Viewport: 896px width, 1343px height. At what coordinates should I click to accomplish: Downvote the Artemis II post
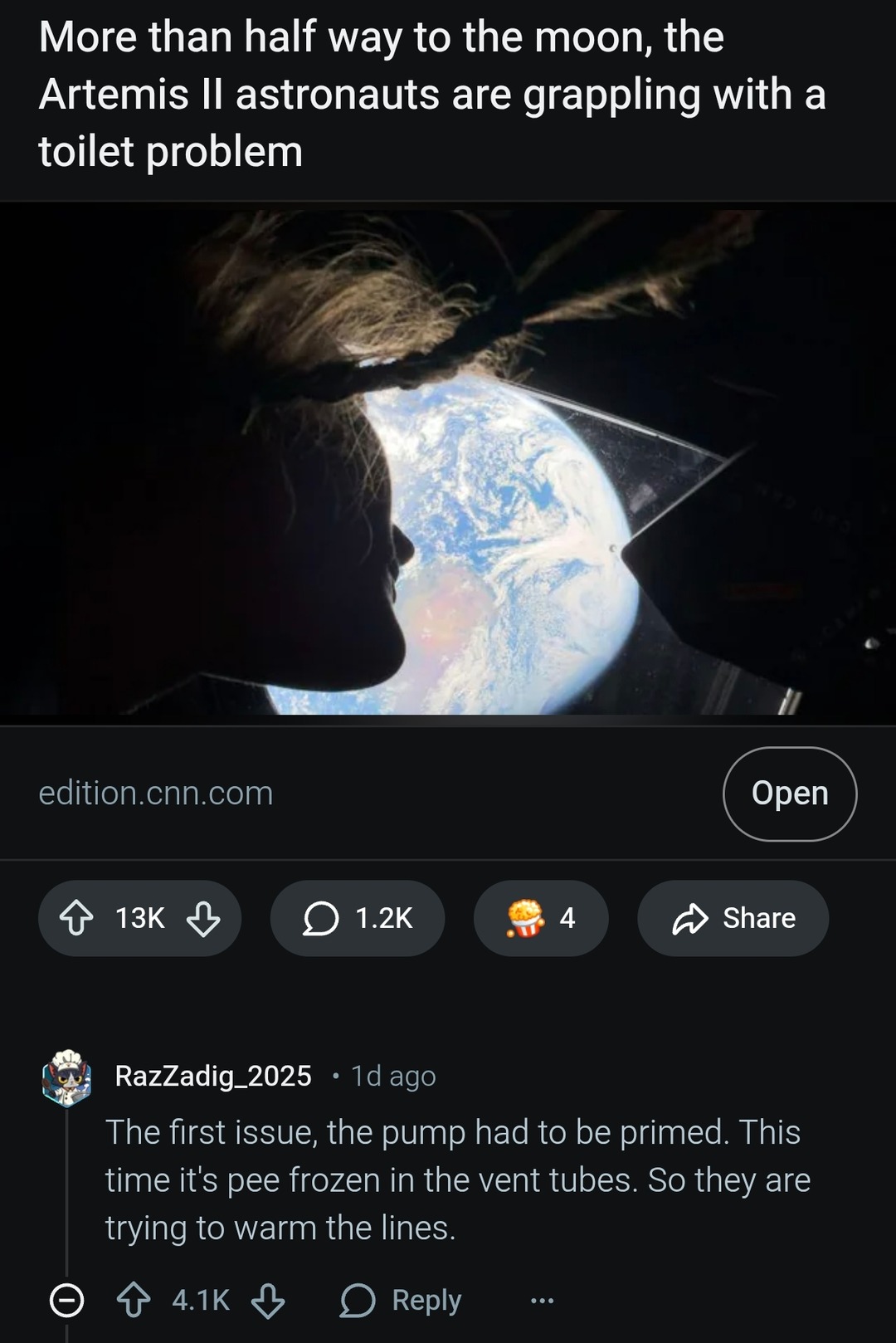203,918
